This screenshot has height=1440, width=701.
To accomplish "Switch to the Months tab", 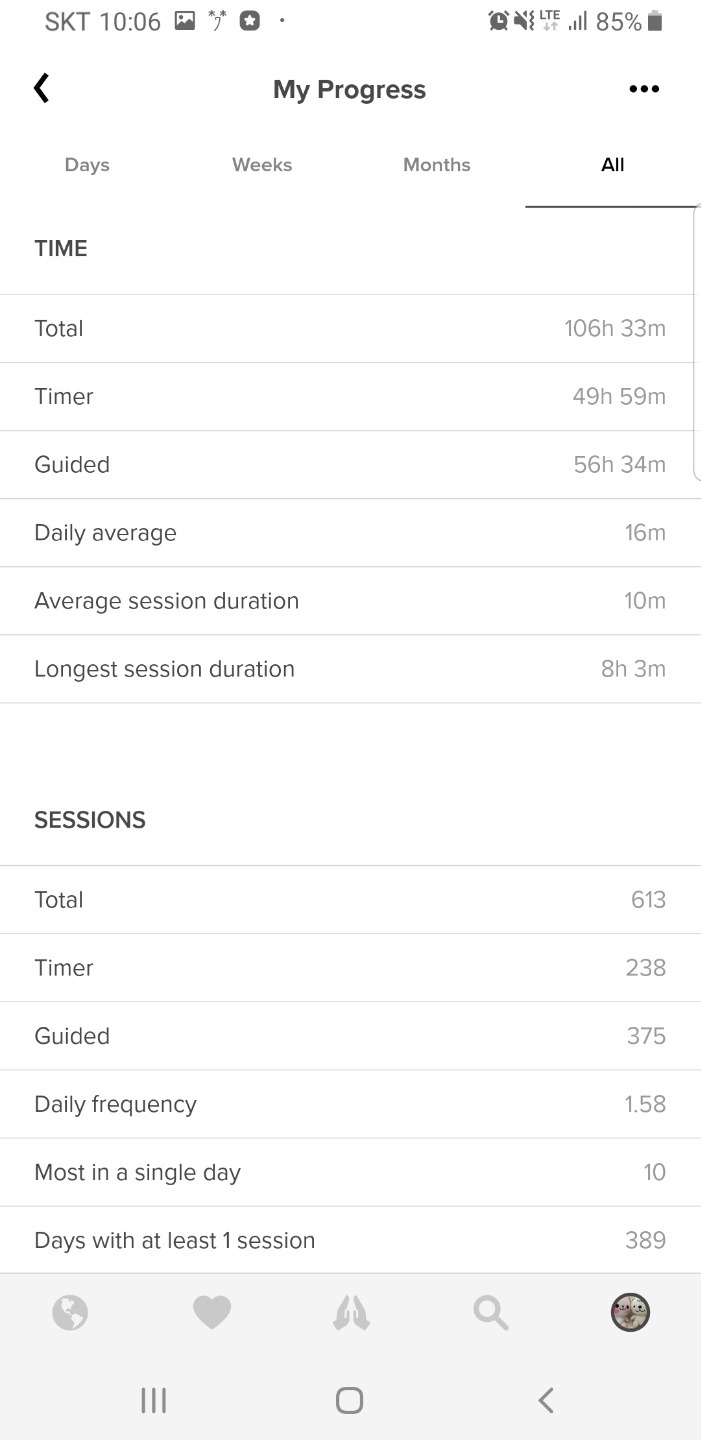I will [x=437, y=165].
